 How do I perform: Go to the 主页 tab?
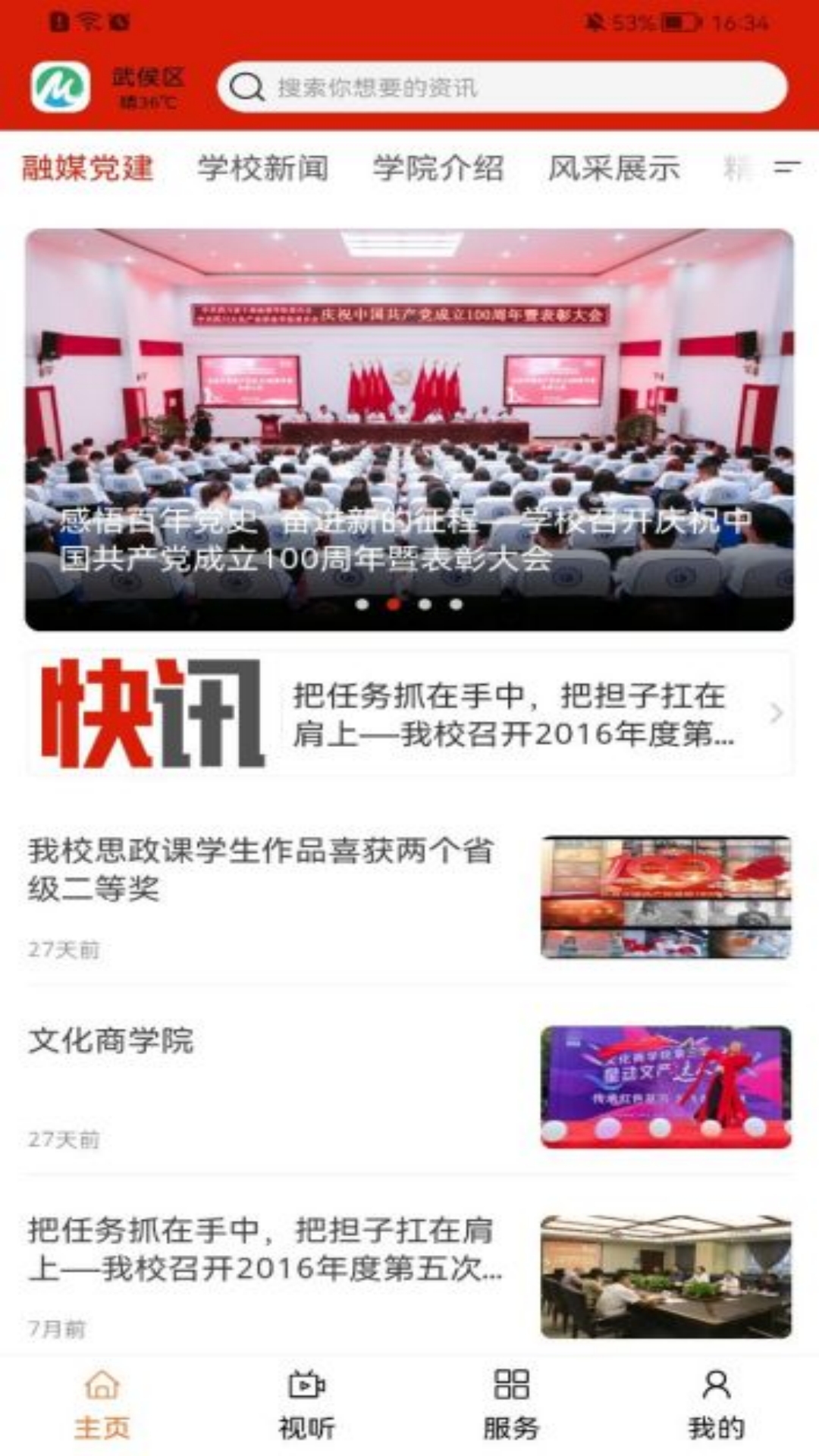pyautogui.click(x=102, y=1405)
